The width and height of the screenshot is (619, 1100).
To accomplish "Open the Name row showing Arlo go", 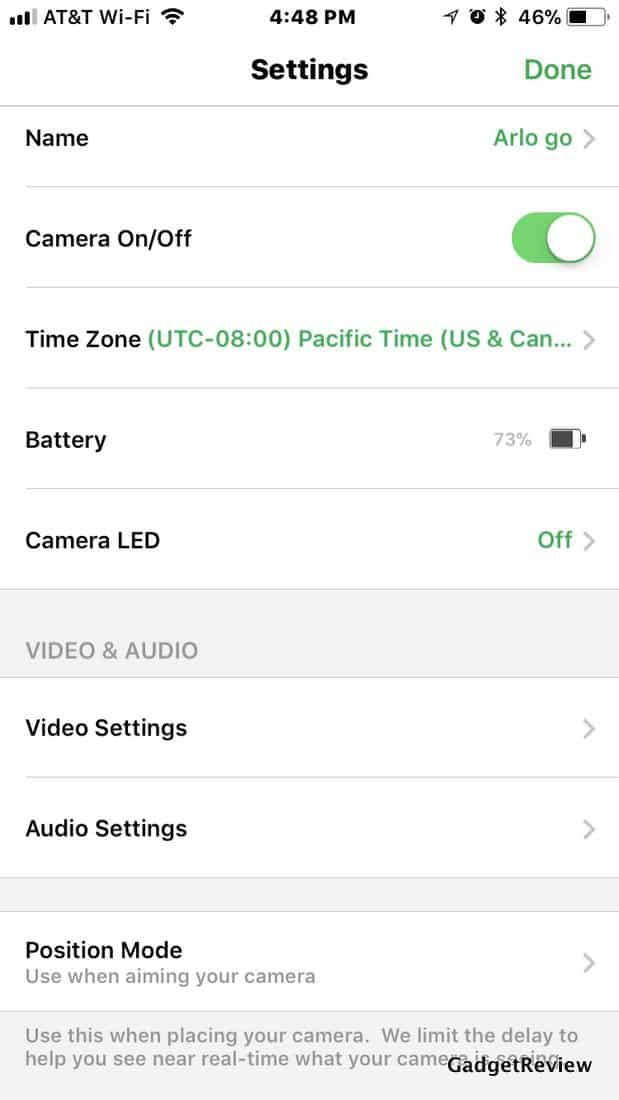I will [310, 138].
